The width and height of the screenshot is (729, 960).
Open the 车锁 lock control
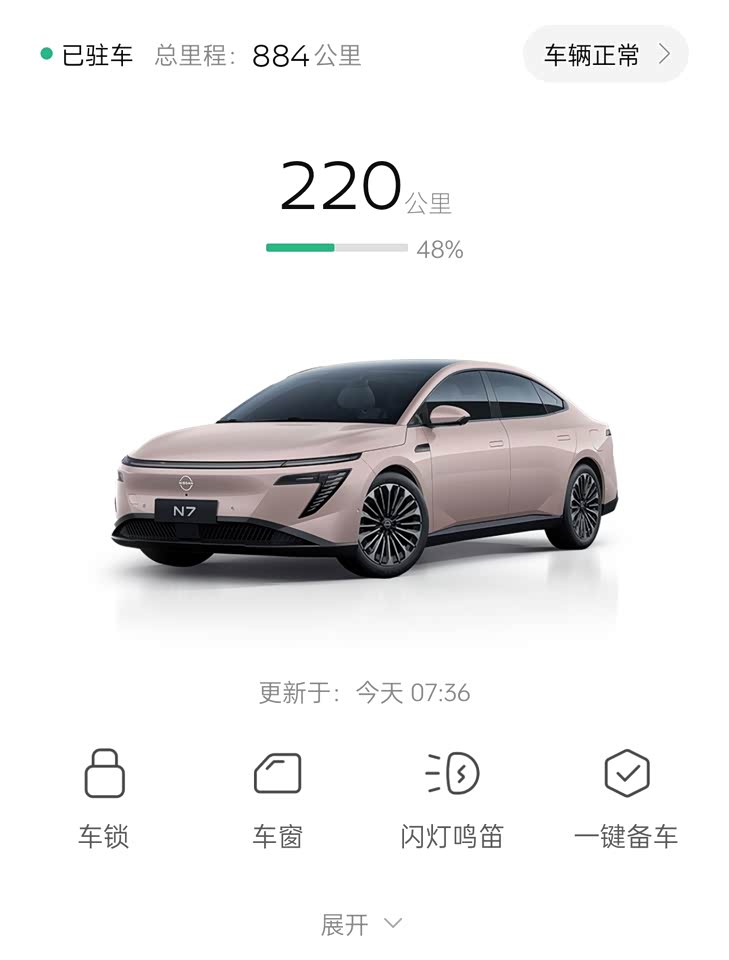coord(104,795)
